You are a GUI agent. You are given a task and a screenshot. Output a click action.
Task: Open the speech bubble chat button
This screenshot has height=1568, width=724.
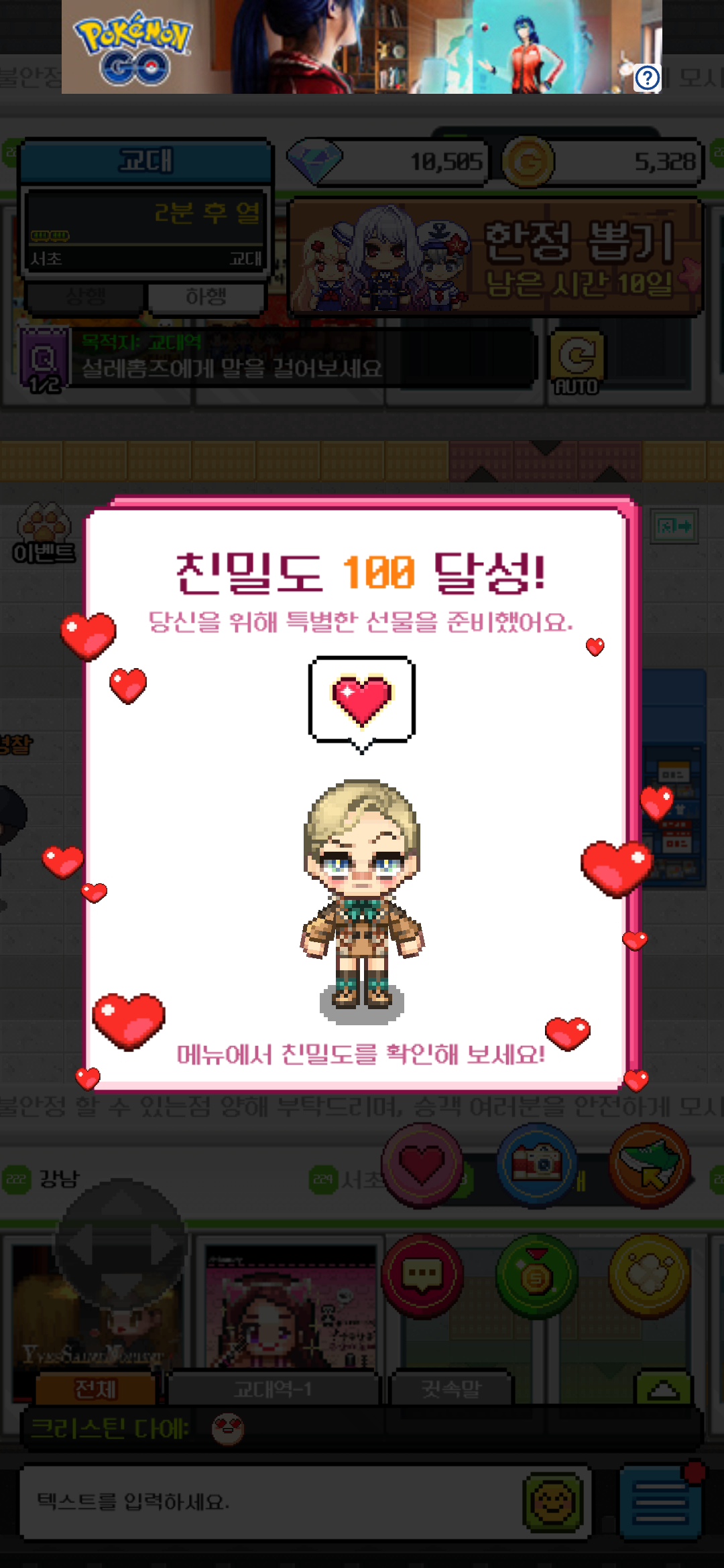(x=422, y=1275)
